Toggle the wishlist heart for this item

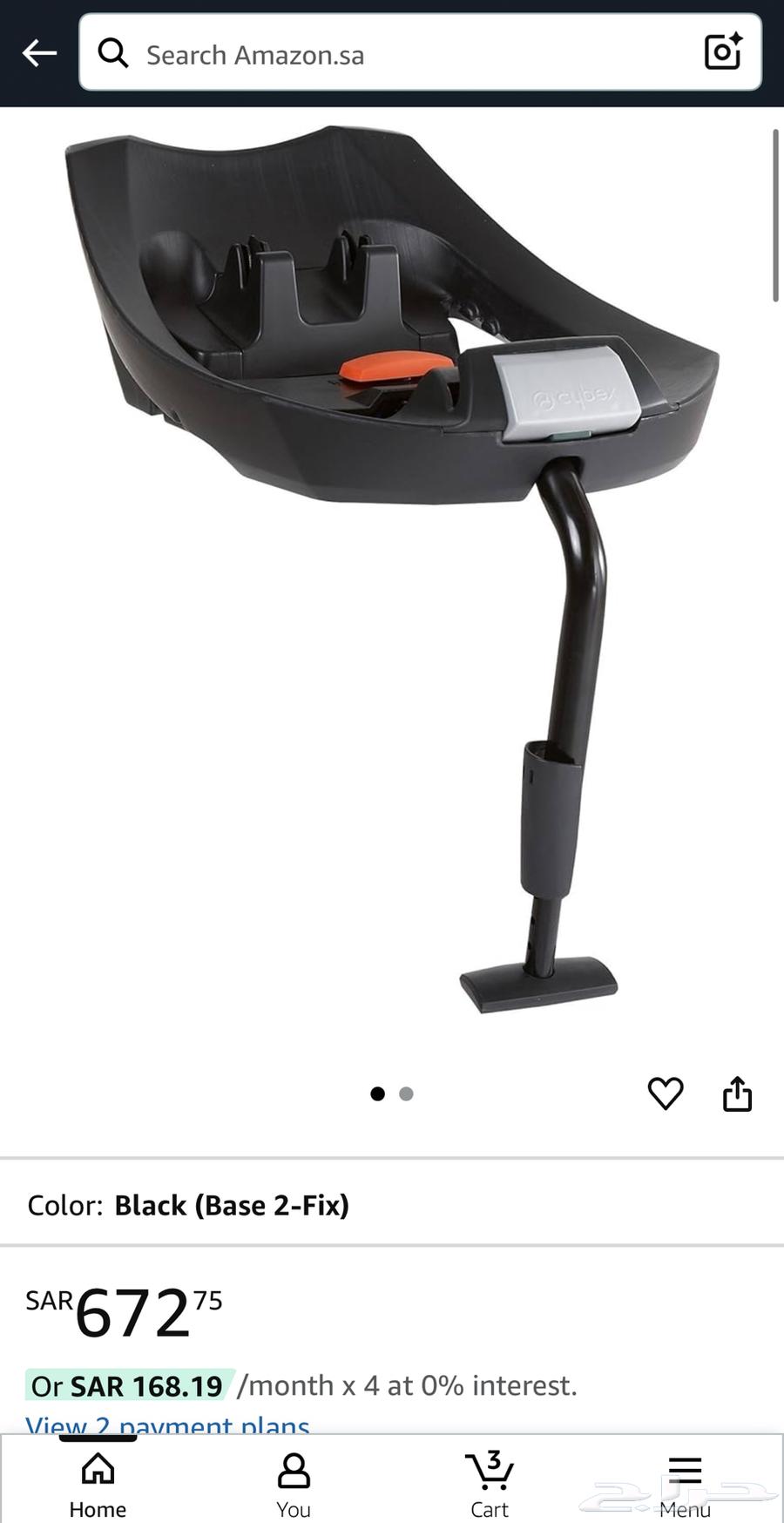[666, 1093]
